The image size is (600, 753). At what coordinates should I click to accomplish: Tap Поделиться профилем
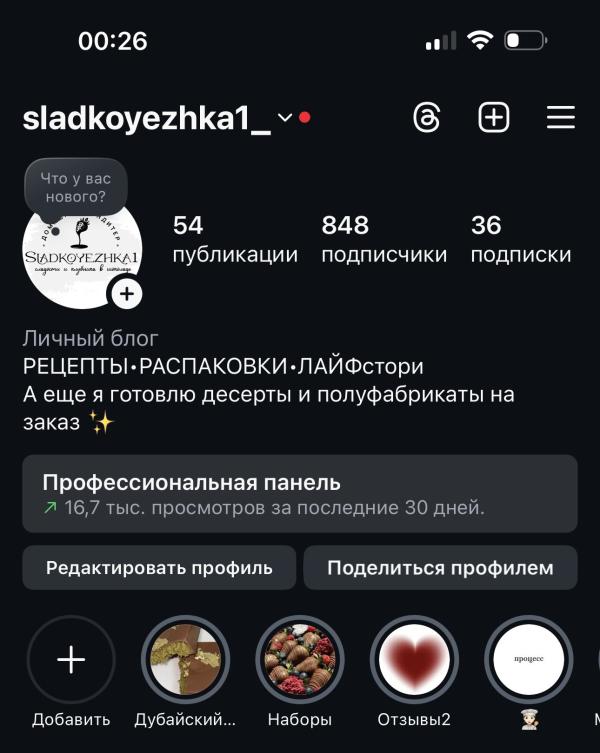coord(440,568)
